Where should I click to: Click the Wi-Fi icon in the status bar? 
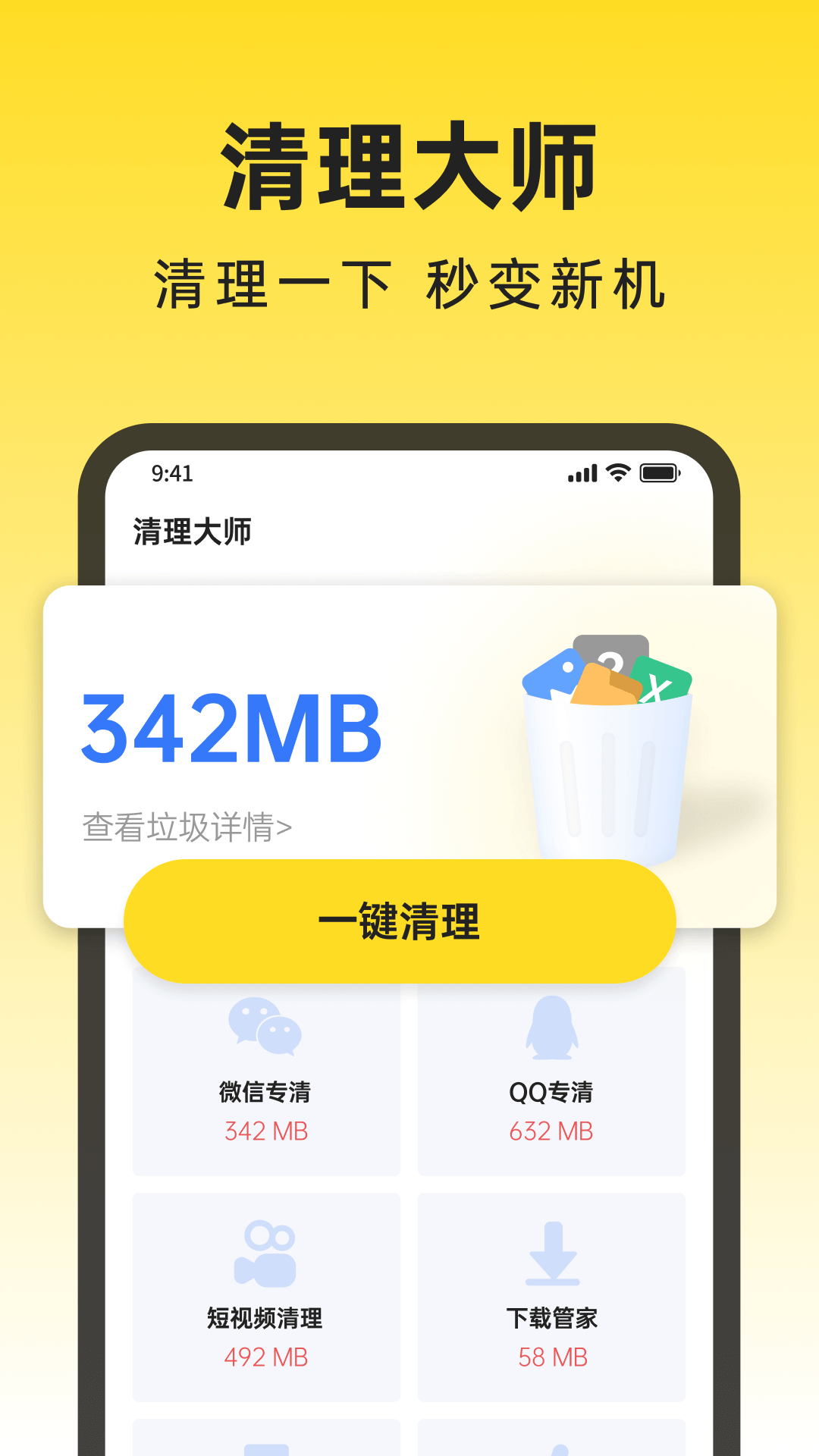coord(617,472)
